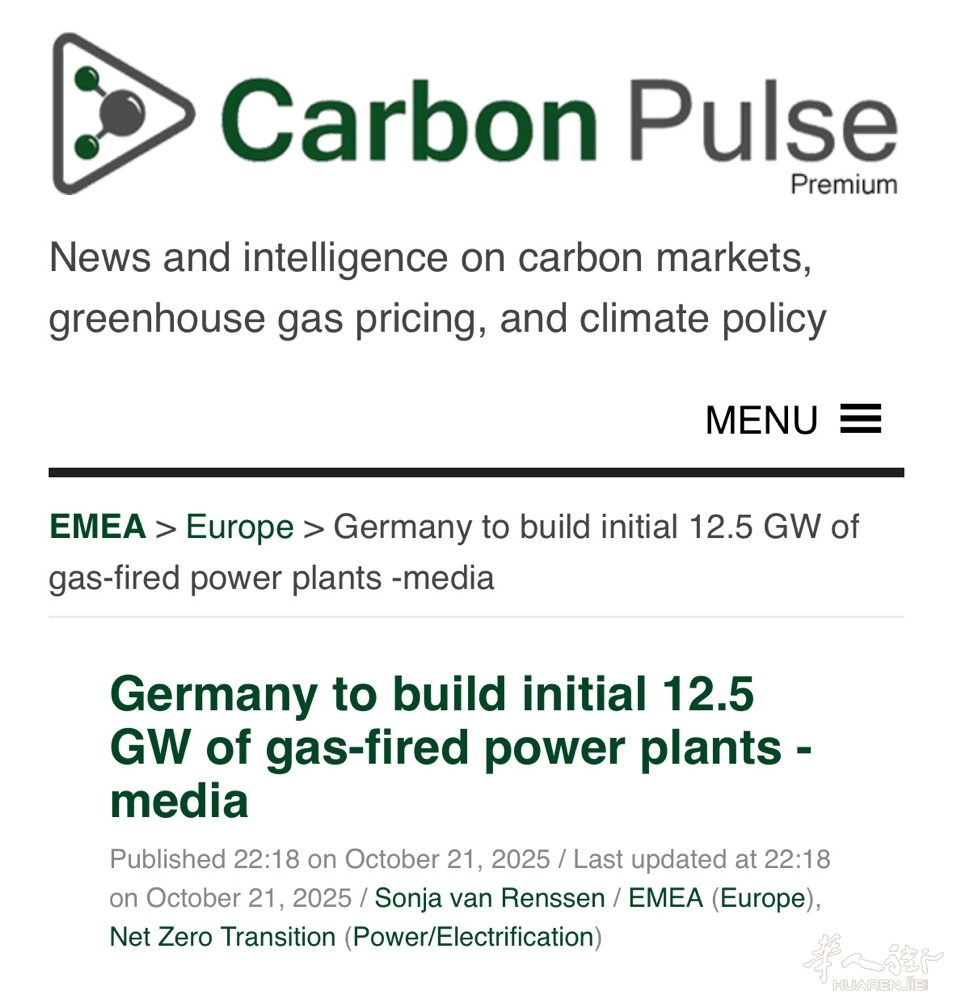The height and width of the screenshot is (1000, 953).
Task: Open the EMEA category link in byline
Action: click(x=665, y=898)
